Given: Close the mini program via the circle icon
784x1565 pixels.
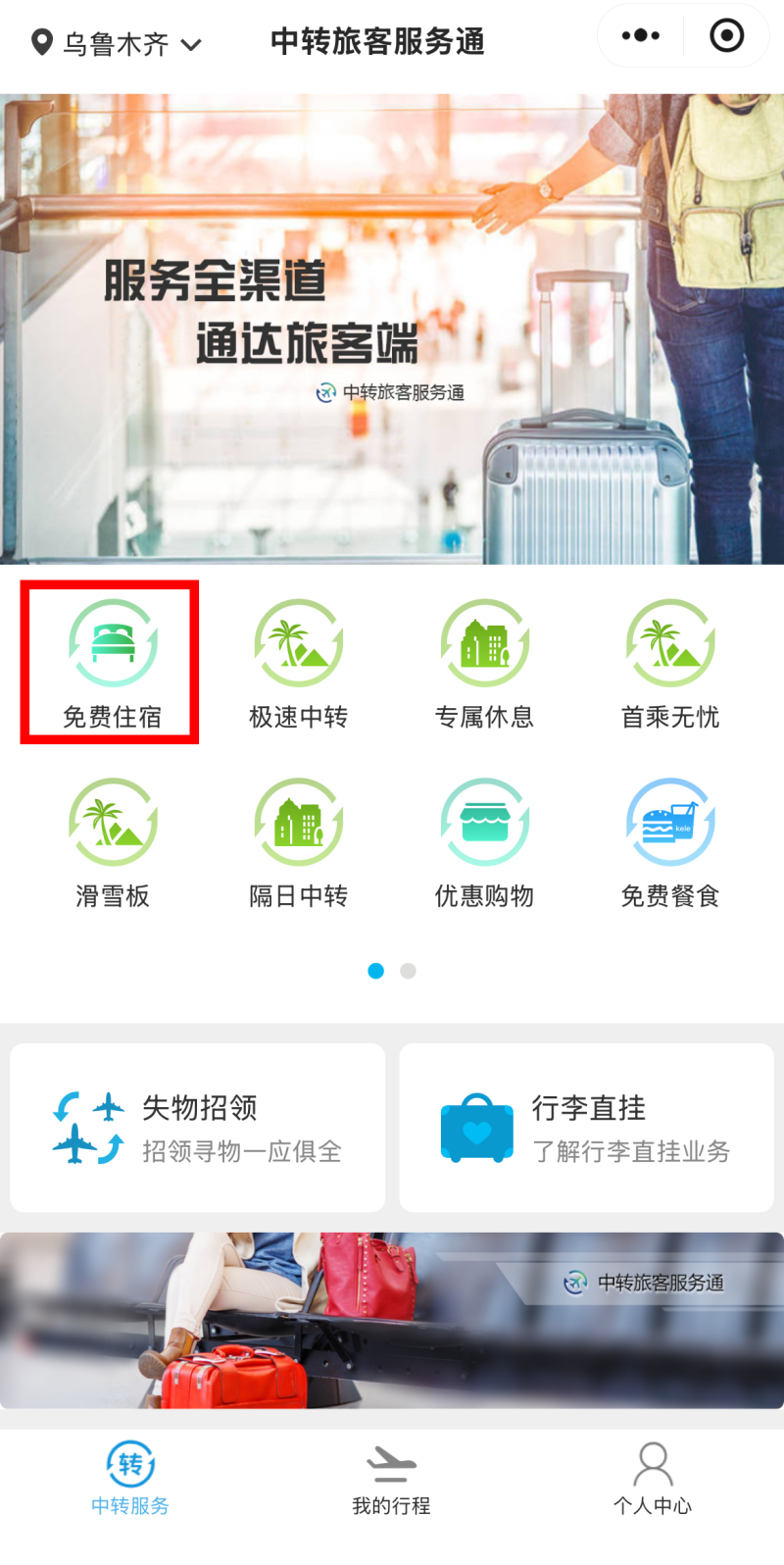Looking at the screenshot, I should 726,36.
